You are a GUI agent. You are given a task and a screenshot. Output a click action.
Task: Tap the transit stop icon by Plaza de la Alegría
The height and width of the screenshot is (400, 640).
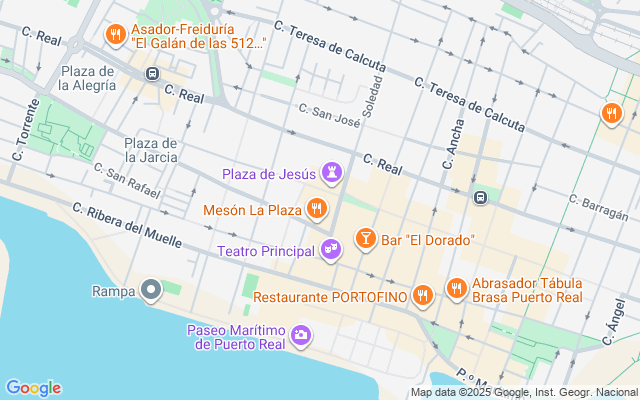point(152,73)
